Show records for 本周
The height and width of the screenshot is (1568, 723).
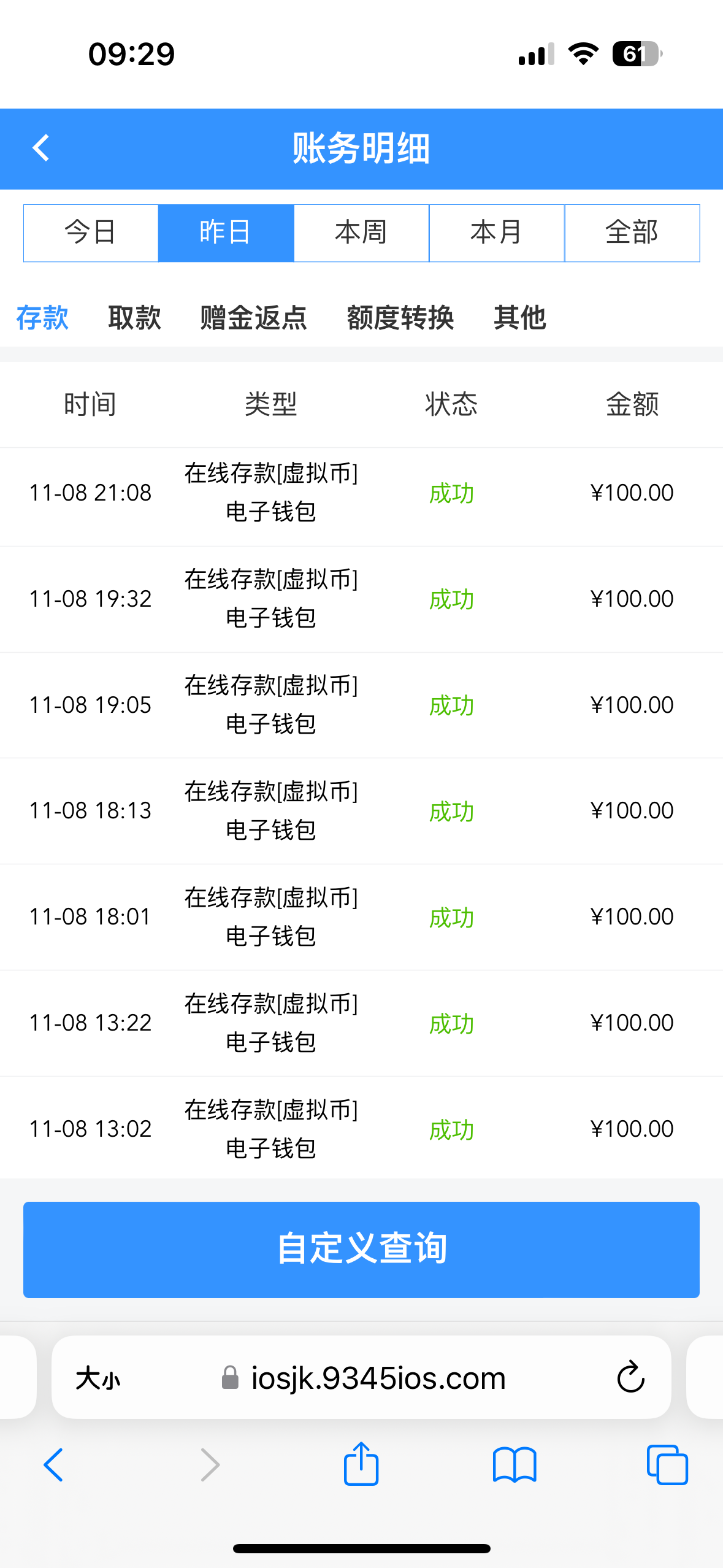click(x=361, y=233)
